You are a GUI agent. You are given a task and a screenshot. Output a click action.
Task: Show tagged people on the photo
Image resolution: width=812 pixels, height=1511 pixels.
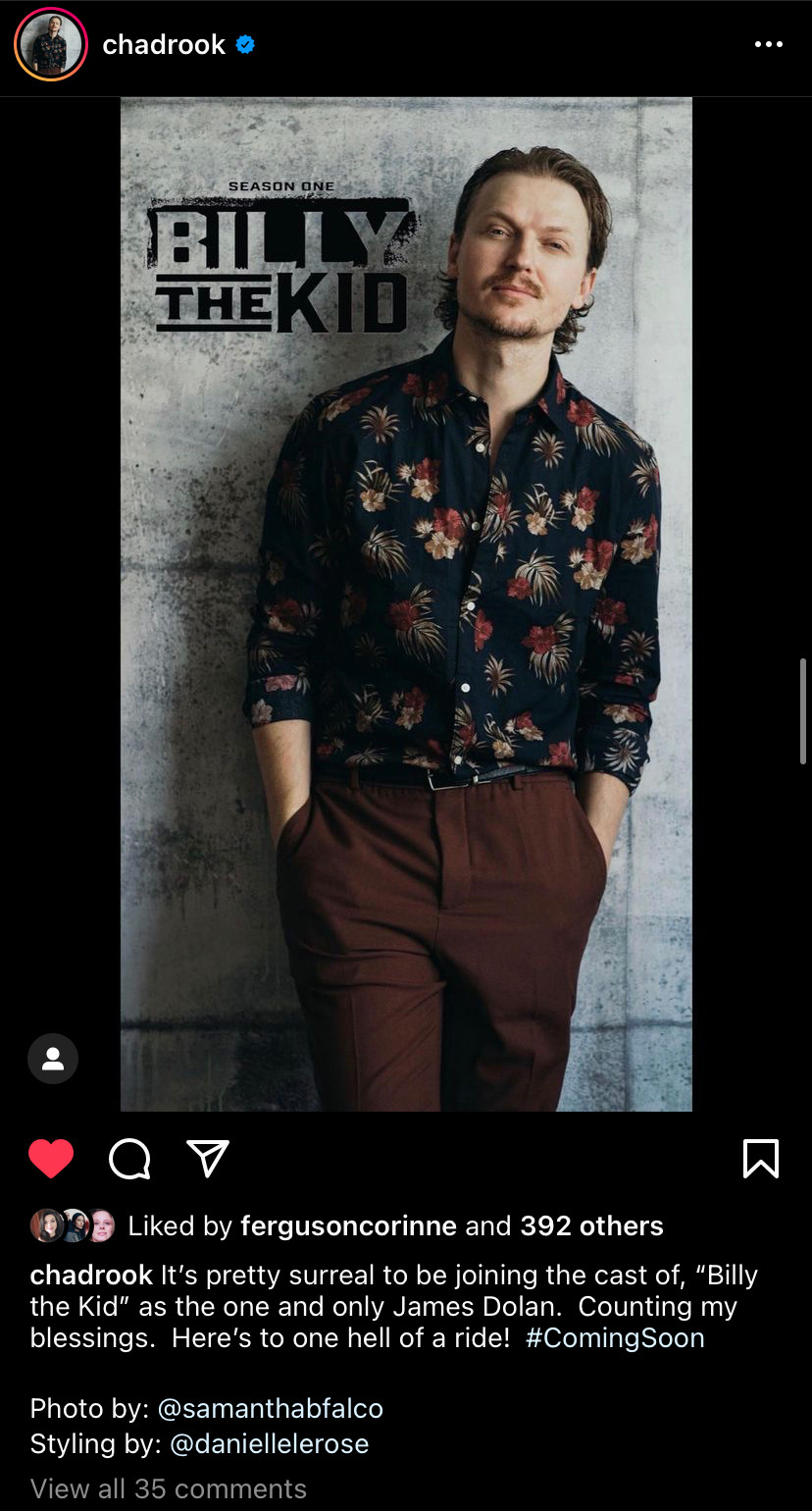pos(53,1059)
